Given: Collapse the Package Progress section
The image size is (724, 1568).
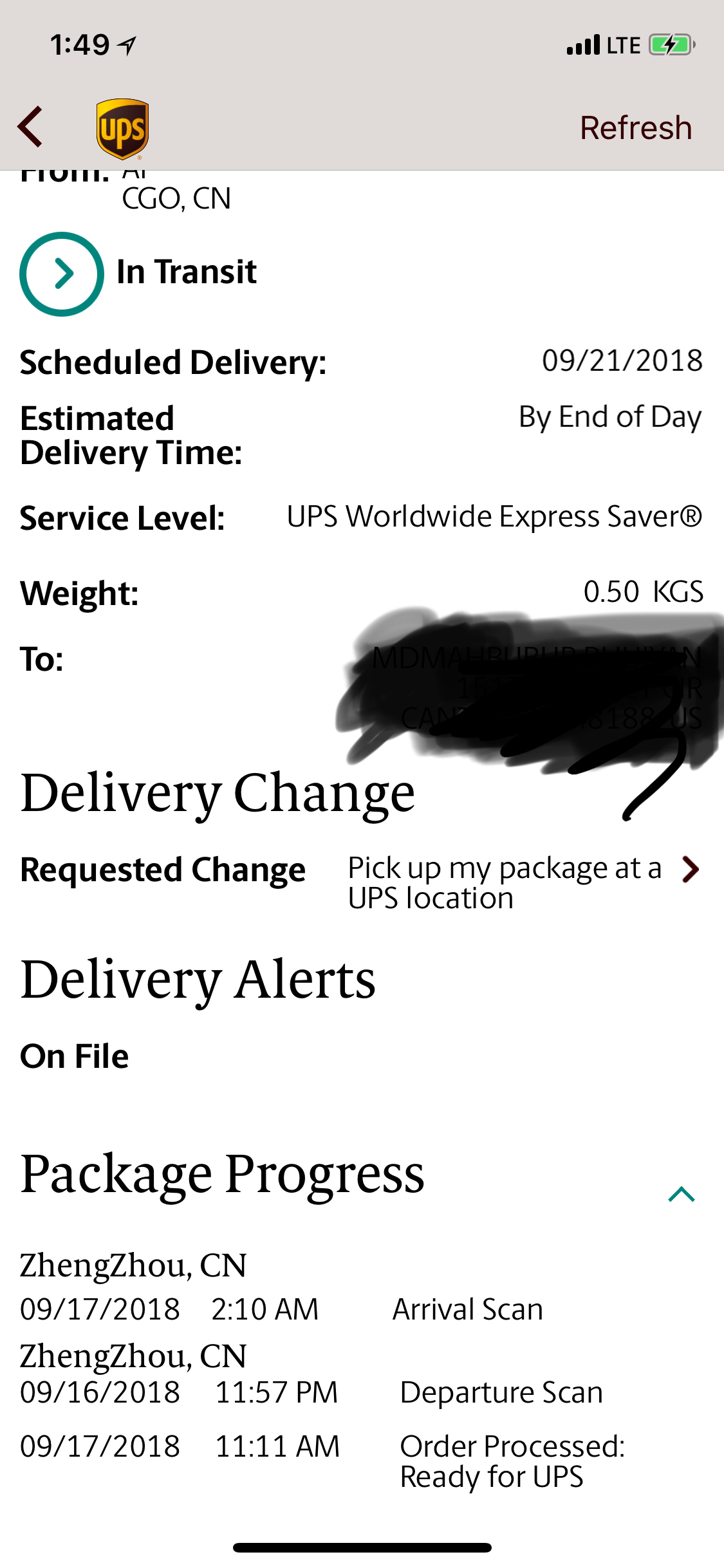Looking at the screenshot, I should click(681, 1194).
